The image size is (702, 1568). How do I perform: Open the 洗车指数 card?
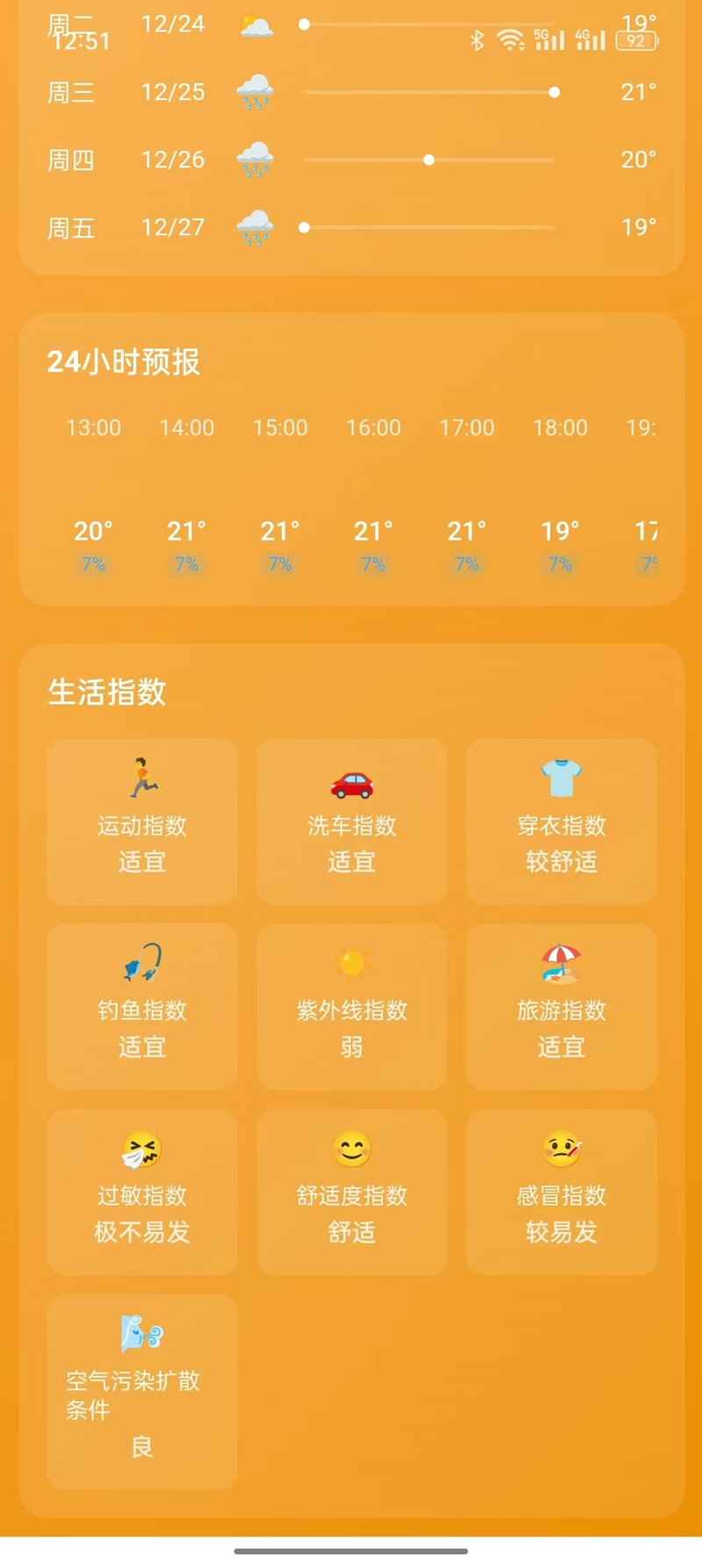coord(351,821)
